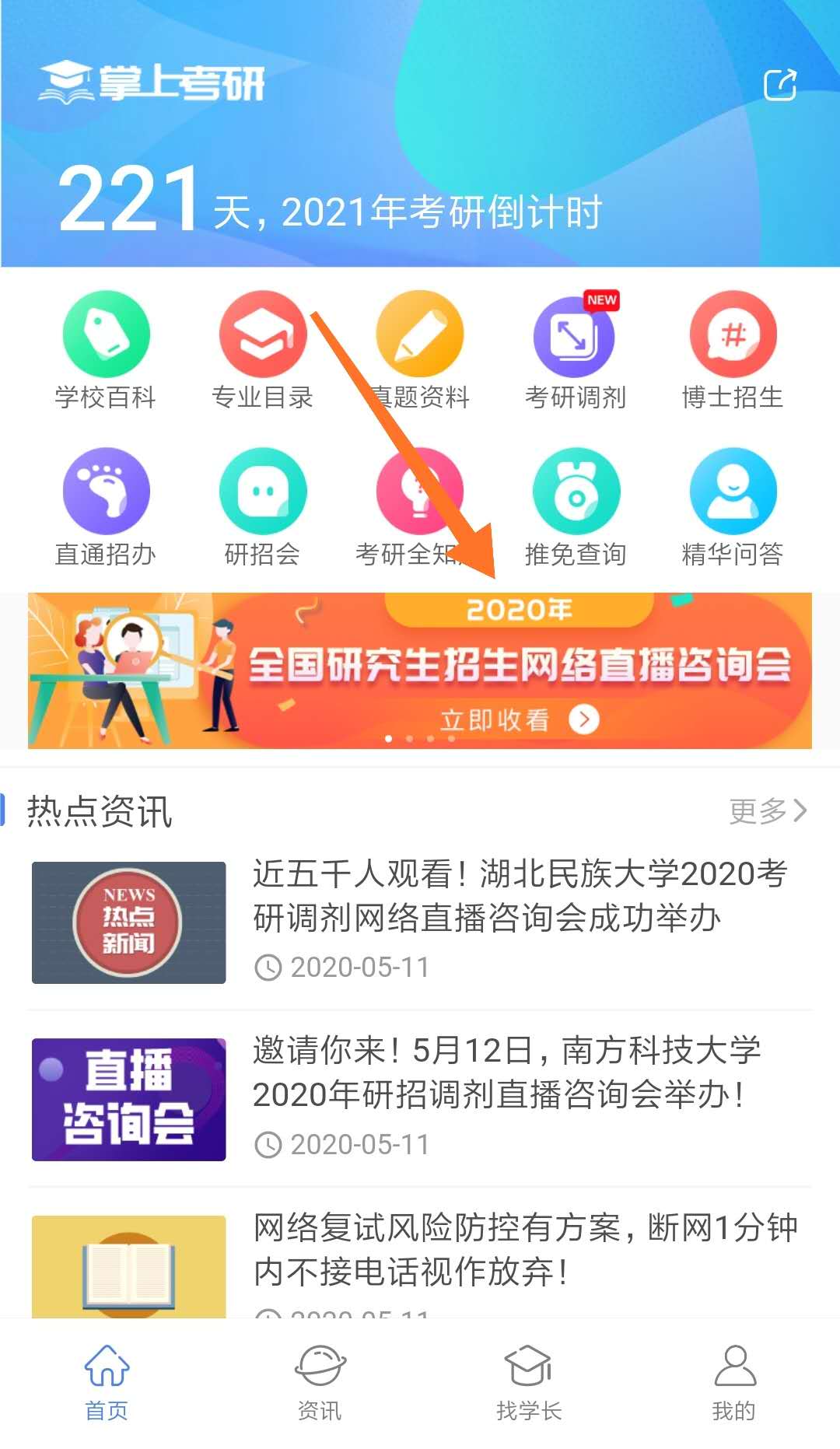Viewport: 840px width, 1449px height.
Task: Open 专业目录 major catalog
Action: (262, 350)
